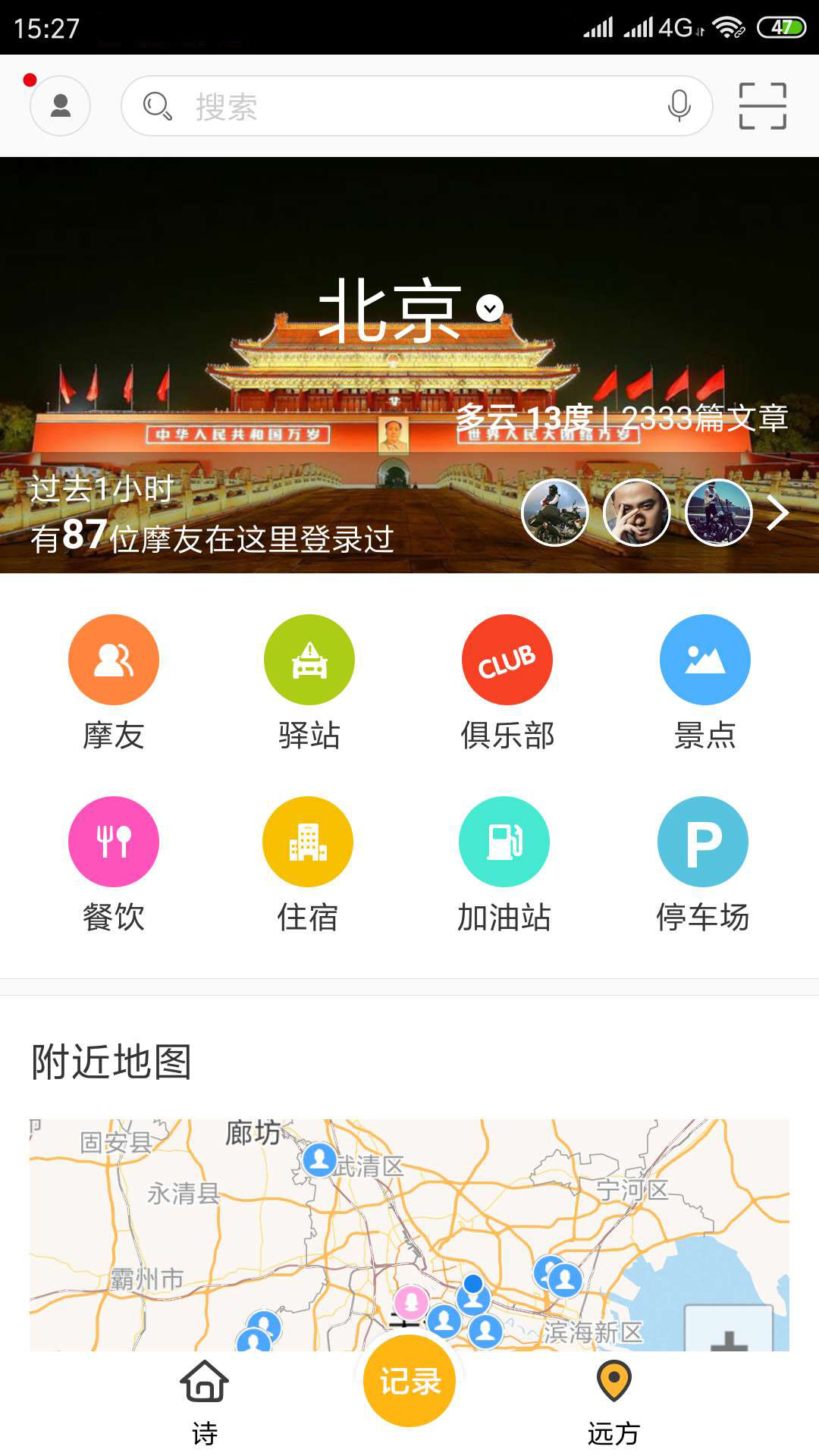Start voice search with the microphone
The width and height of the screenshot is (819, 1456).
point(679,106)
